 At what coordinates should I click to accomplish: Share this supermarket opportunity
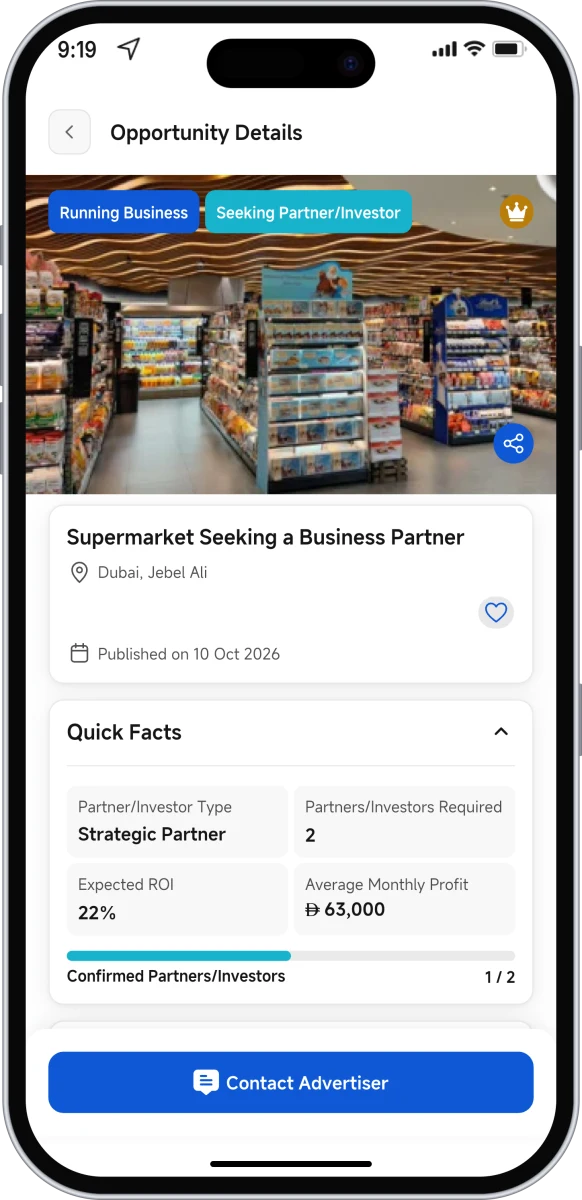click(513, 443)
